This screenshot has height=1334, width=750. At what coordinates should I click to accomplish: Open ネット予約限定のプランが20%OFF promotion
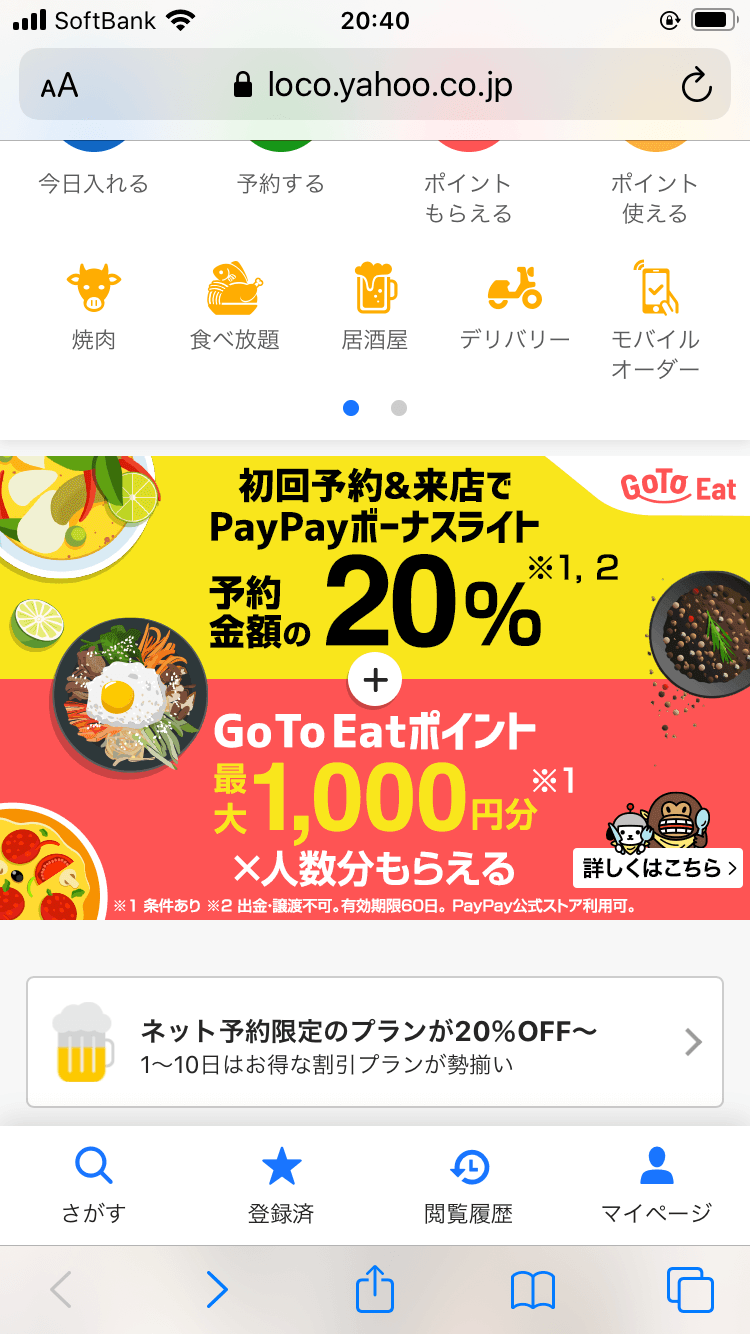(374, 1041)
